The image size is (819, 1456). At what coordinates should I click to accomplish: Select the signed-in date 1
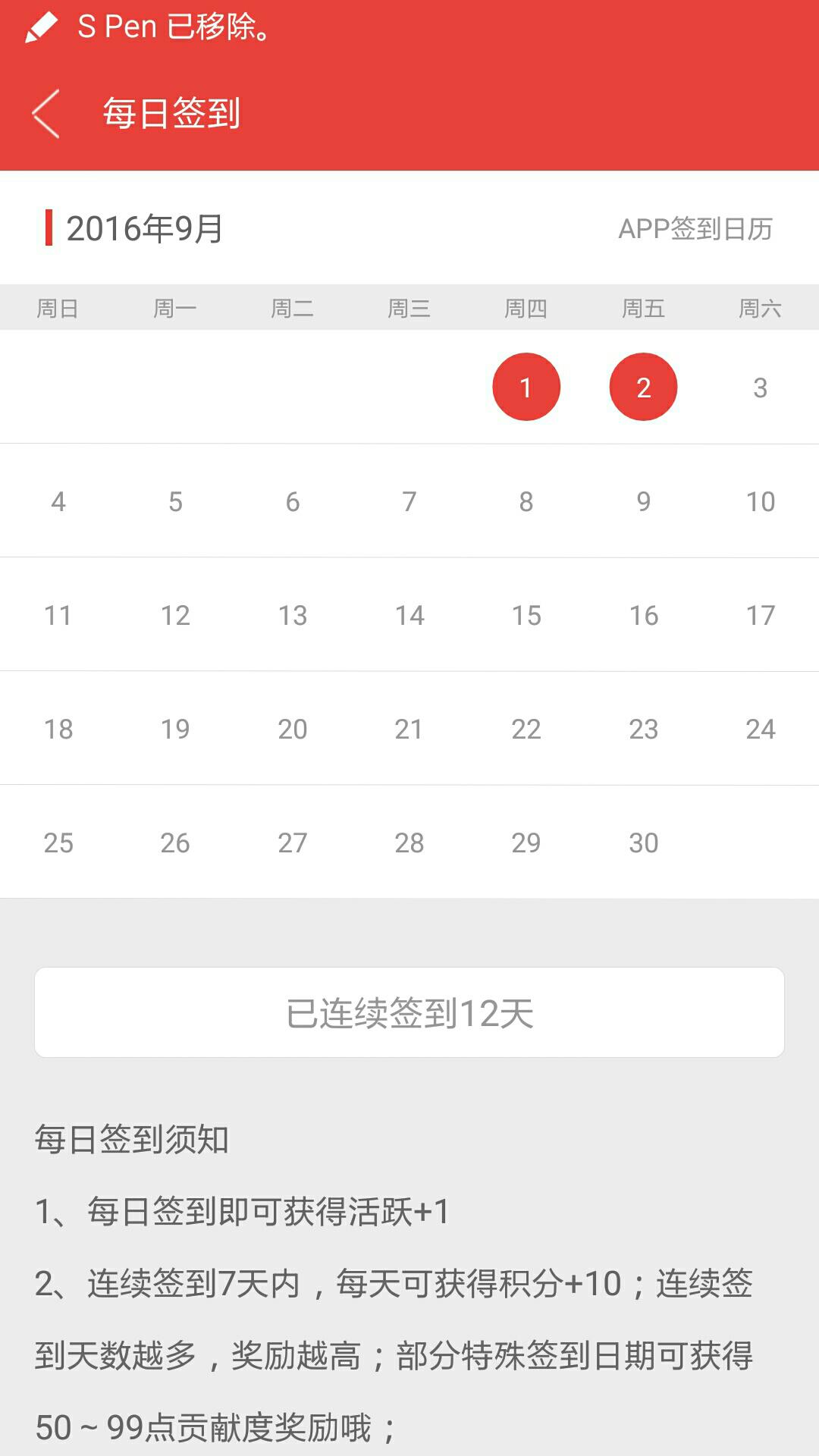[526, 387]
